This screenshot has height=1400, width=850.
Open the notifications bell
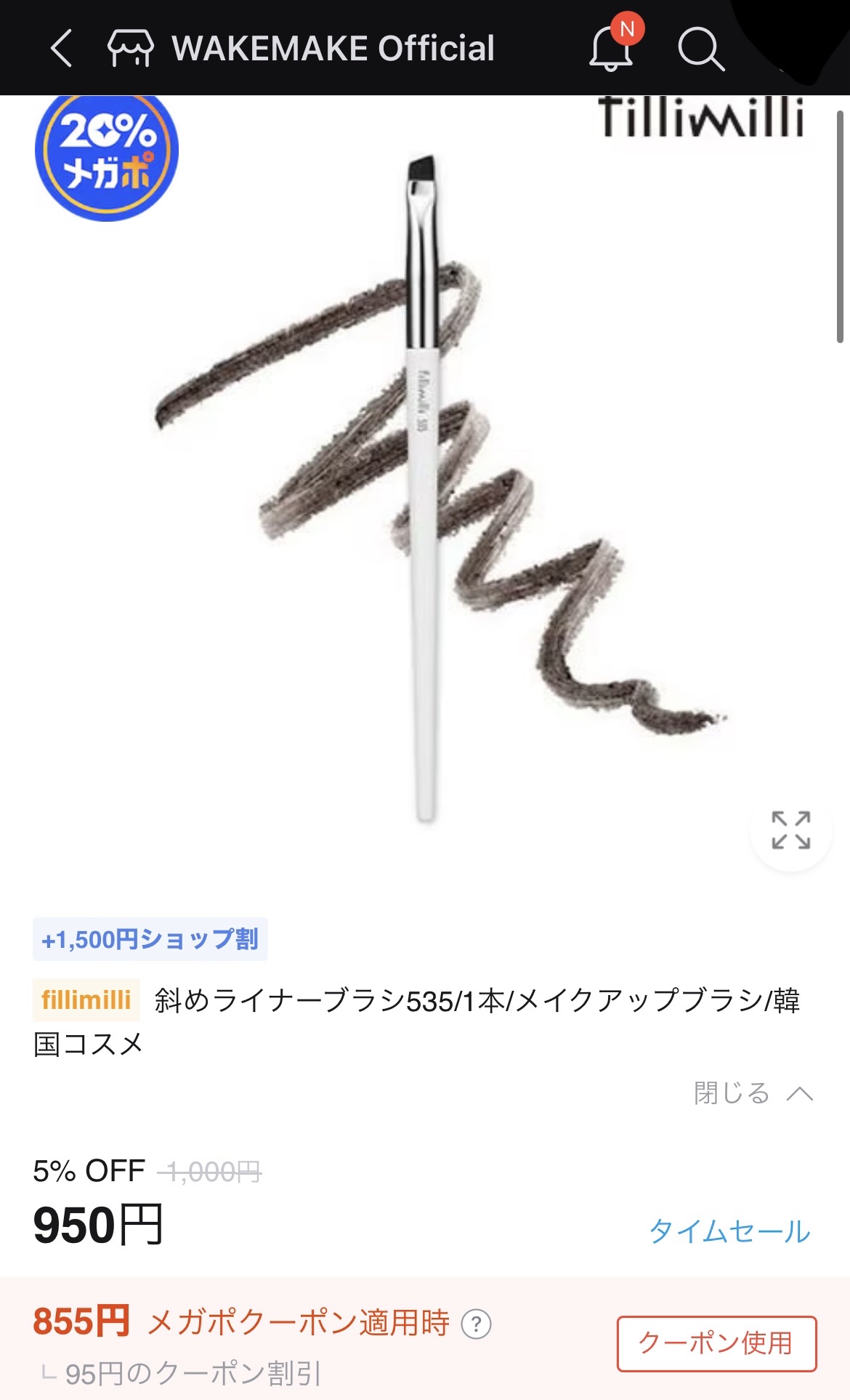612,48
